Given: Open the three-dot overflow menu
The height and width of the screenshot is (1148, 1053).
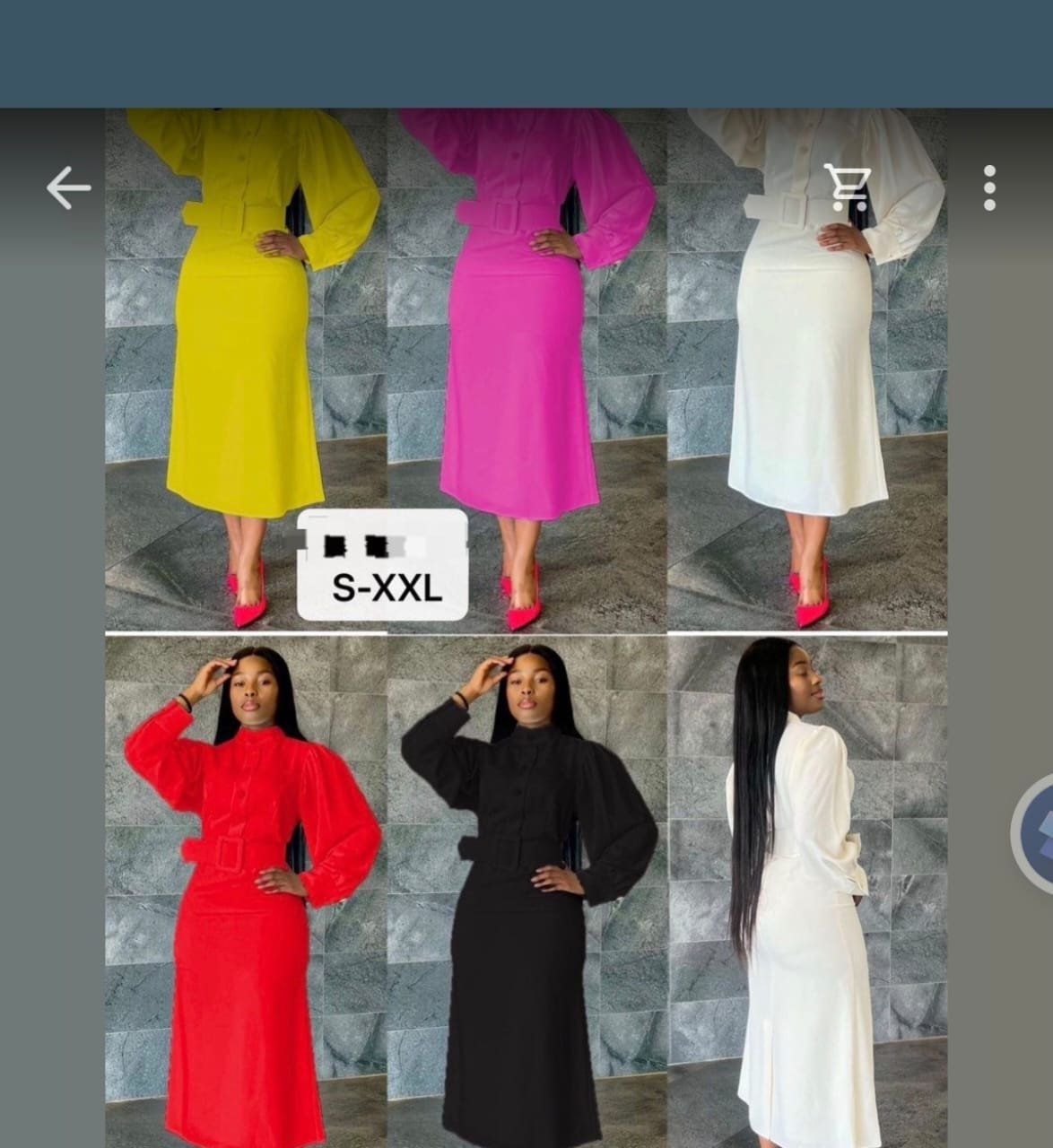Looking at the screenshot, I should tap(988, 188).
